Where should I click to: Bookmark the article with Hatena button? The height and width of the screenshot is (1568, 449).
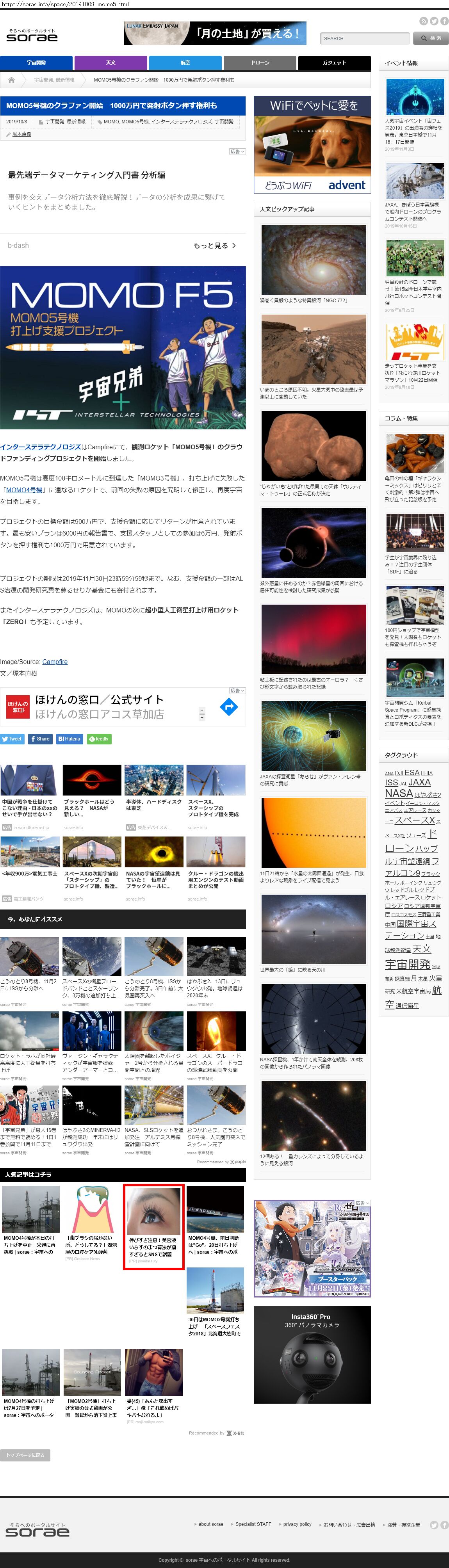pyautogui.click(x=69, y=739)
